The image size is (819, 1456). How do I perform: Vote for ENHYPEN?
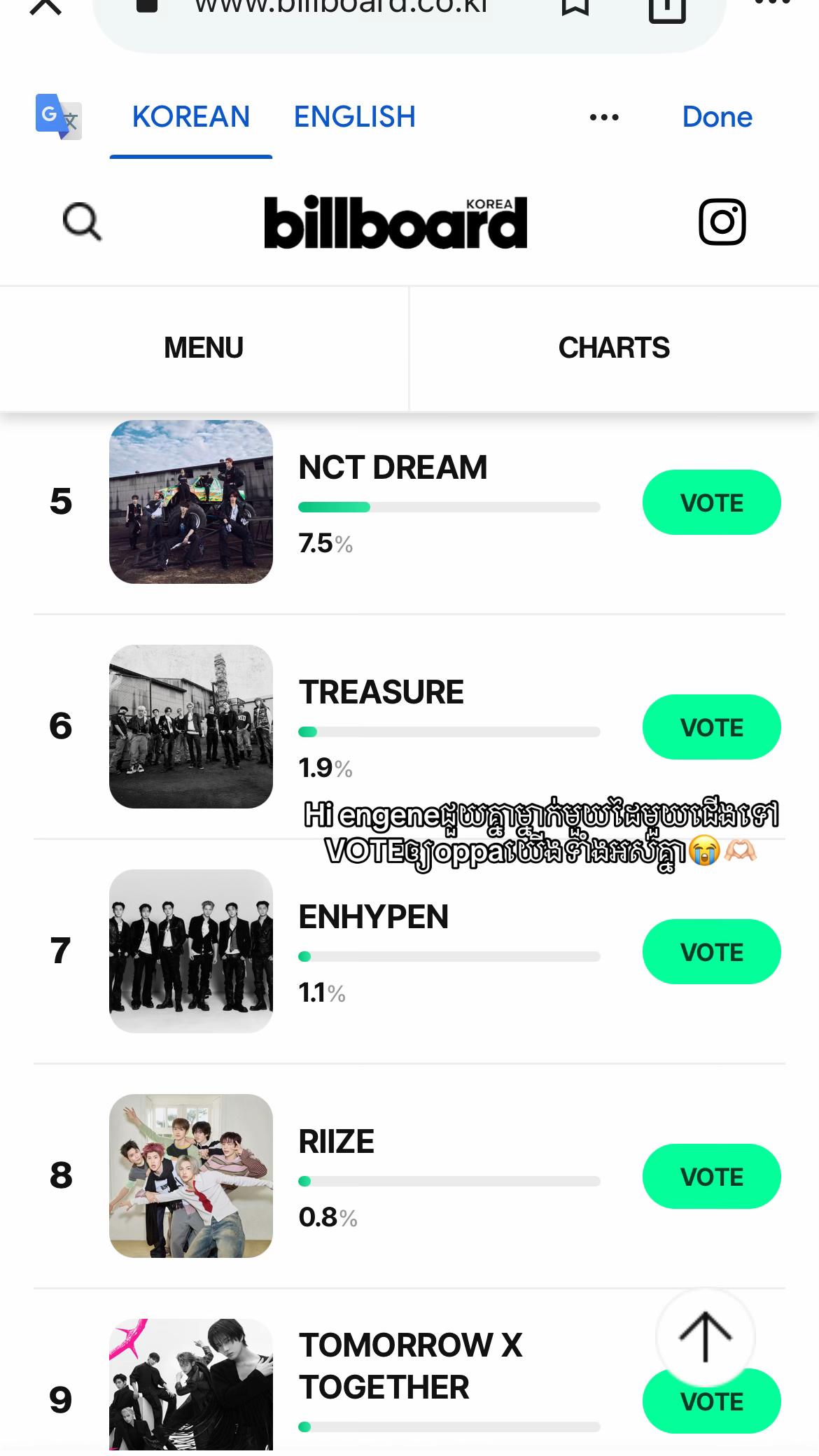tap(711, 952)
